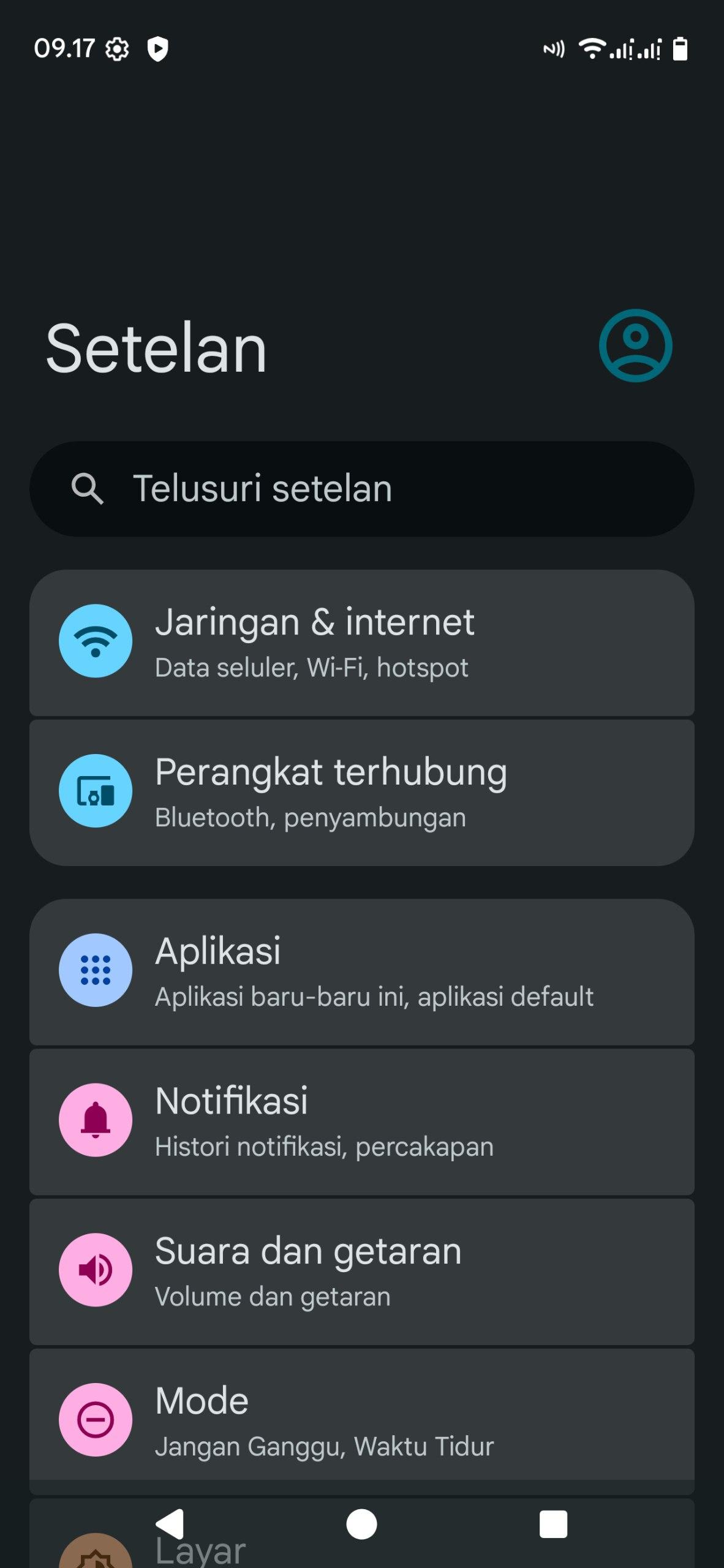Tap the Telusuri setelan search box

pos(361,489)
